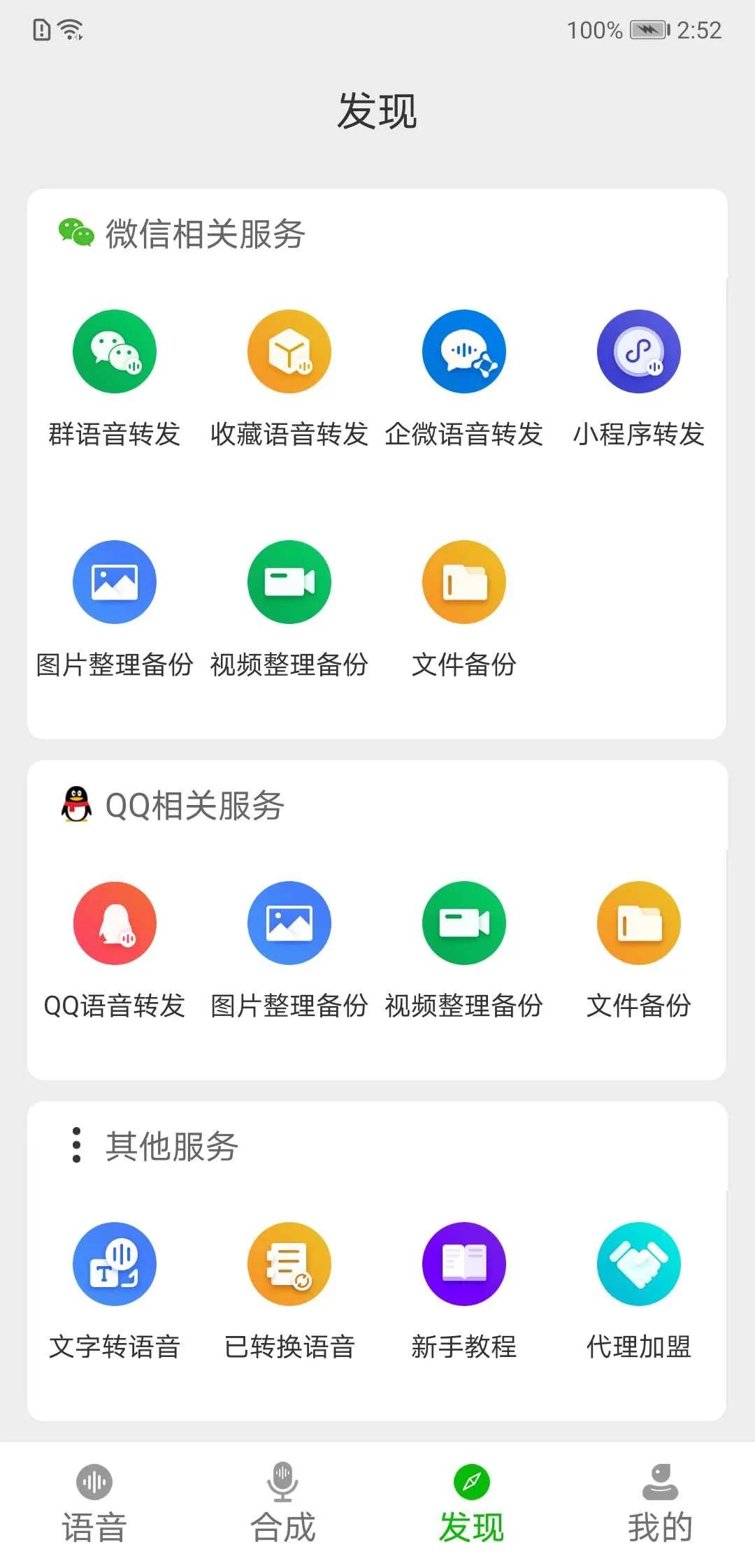
Task: Open the 代理加盟 agent partnership page
Action: click(638, 1264)
